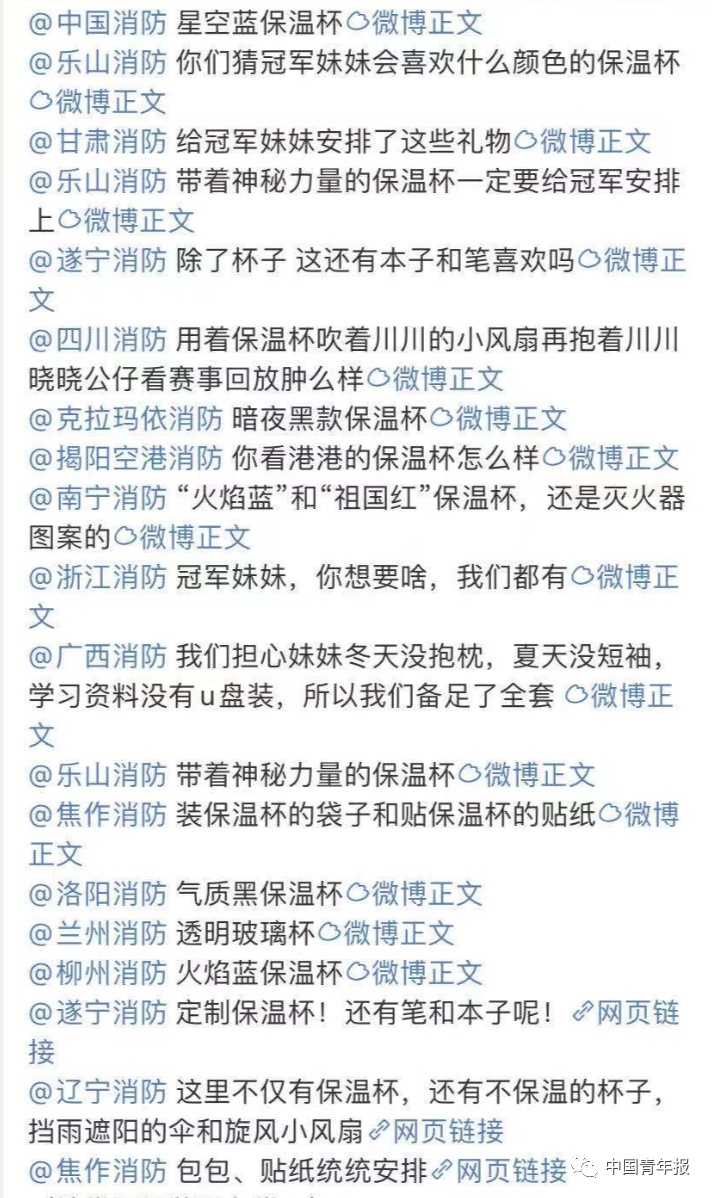Viewport: 712px width, 1198px height.
Task: View the @洛阳消防 mention
Action: pyautogui.click(x=97, y=893)
